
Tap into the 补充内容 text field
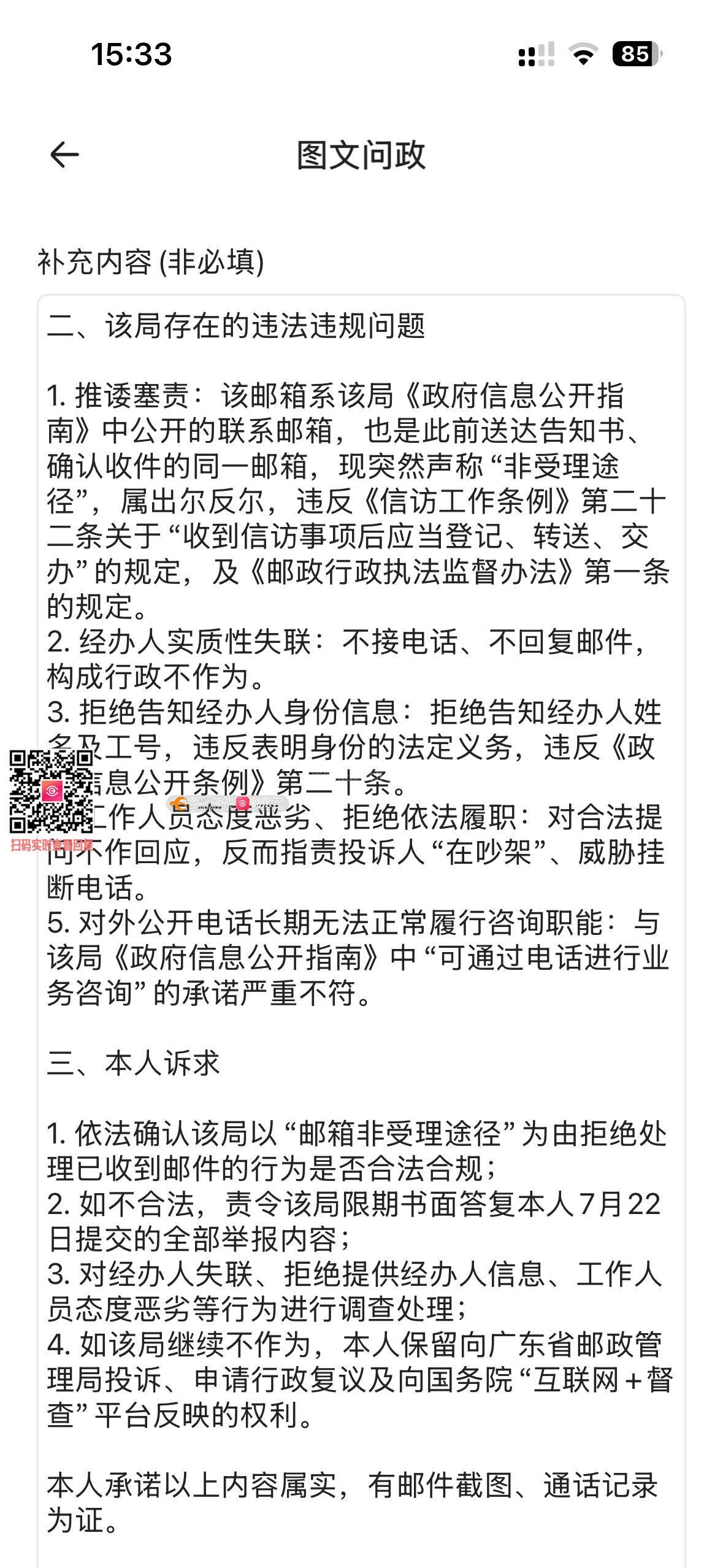(361, 931)
